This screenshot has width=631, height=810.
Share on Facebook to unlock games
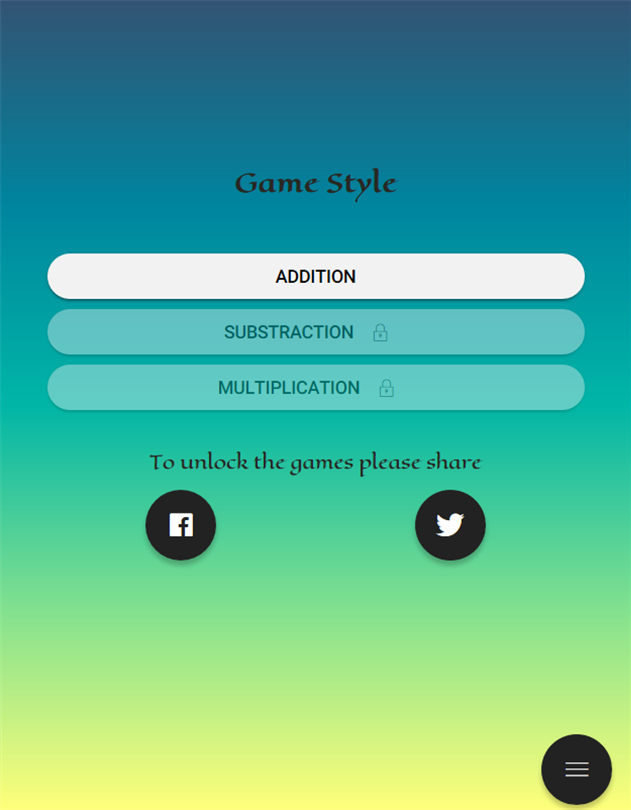181,525
